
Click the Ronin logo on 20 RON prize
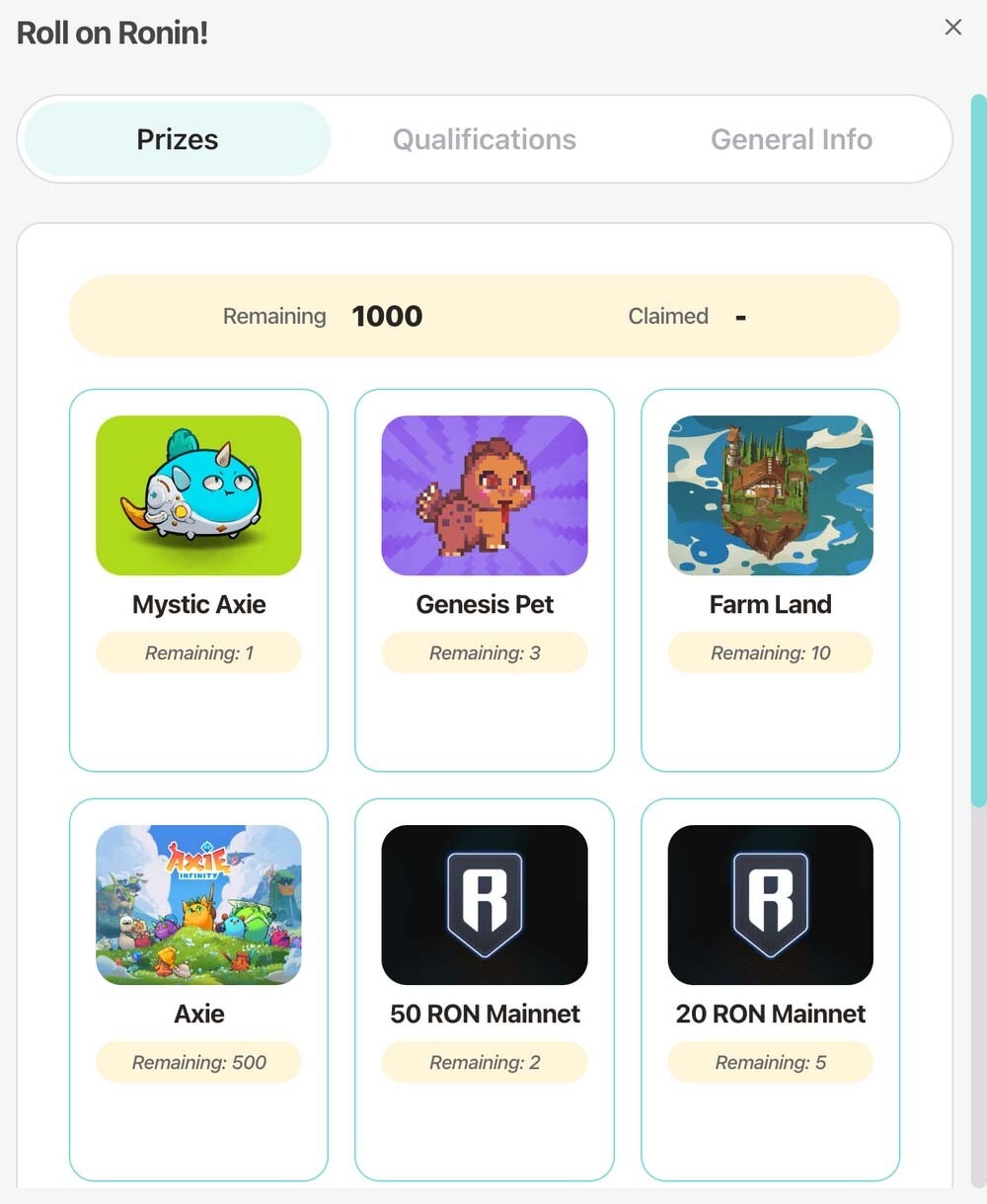tap(770, 904)
